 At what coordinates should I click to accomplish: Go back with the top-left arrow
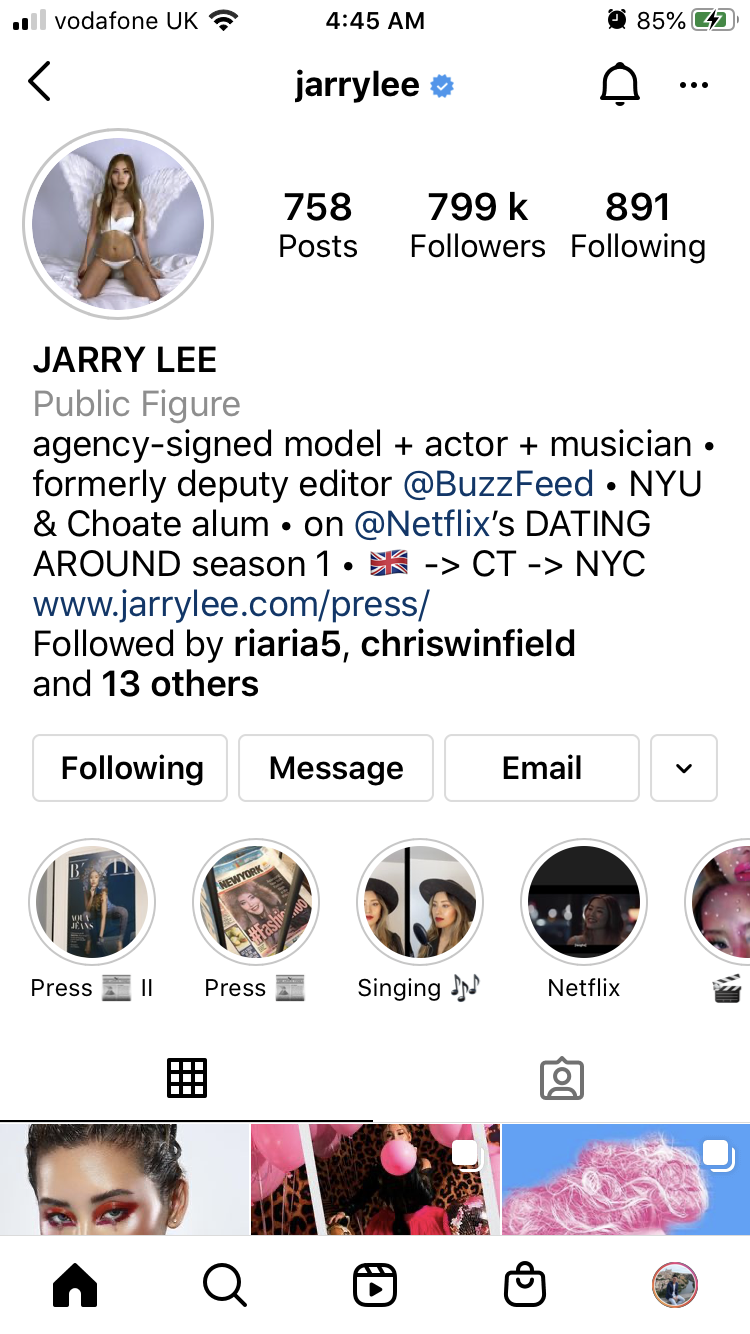click(x=40, y=84)
